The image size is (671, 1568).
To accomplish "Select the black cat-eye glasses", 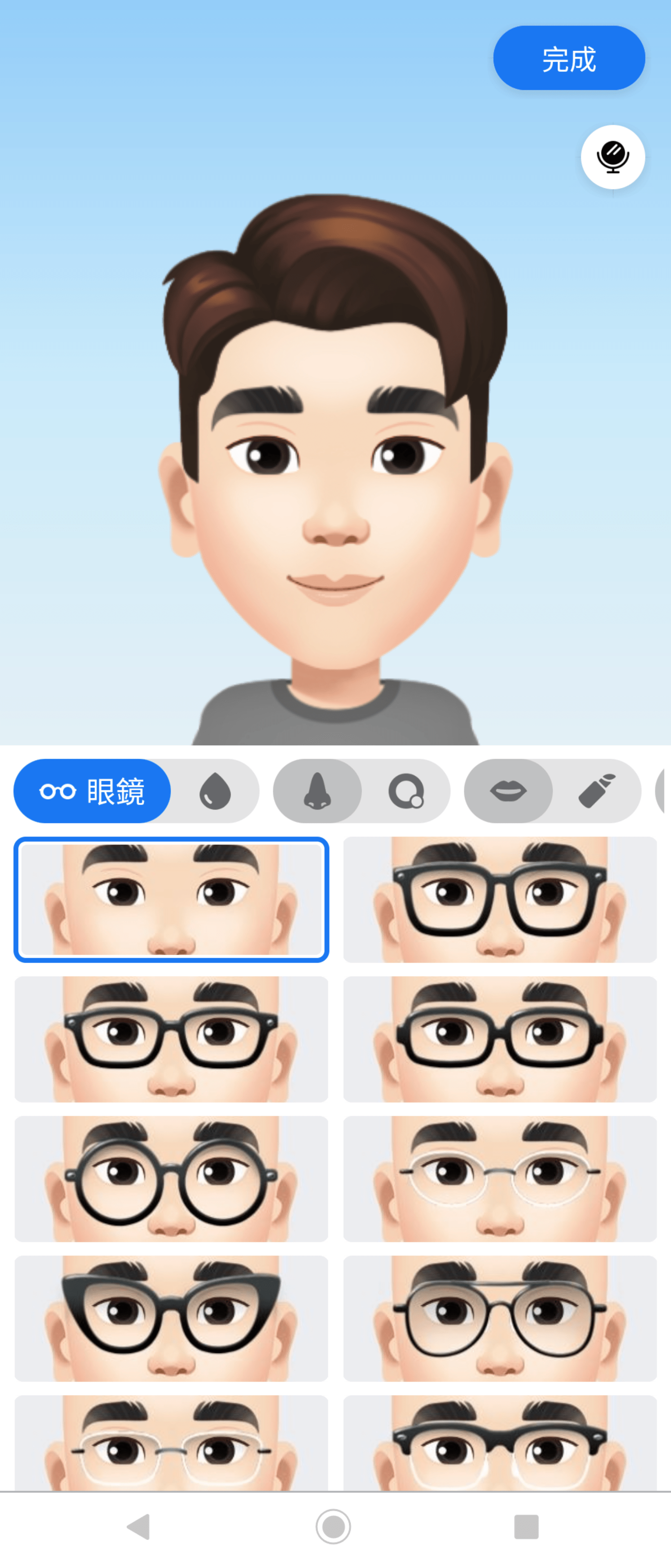I will 171,1318.
